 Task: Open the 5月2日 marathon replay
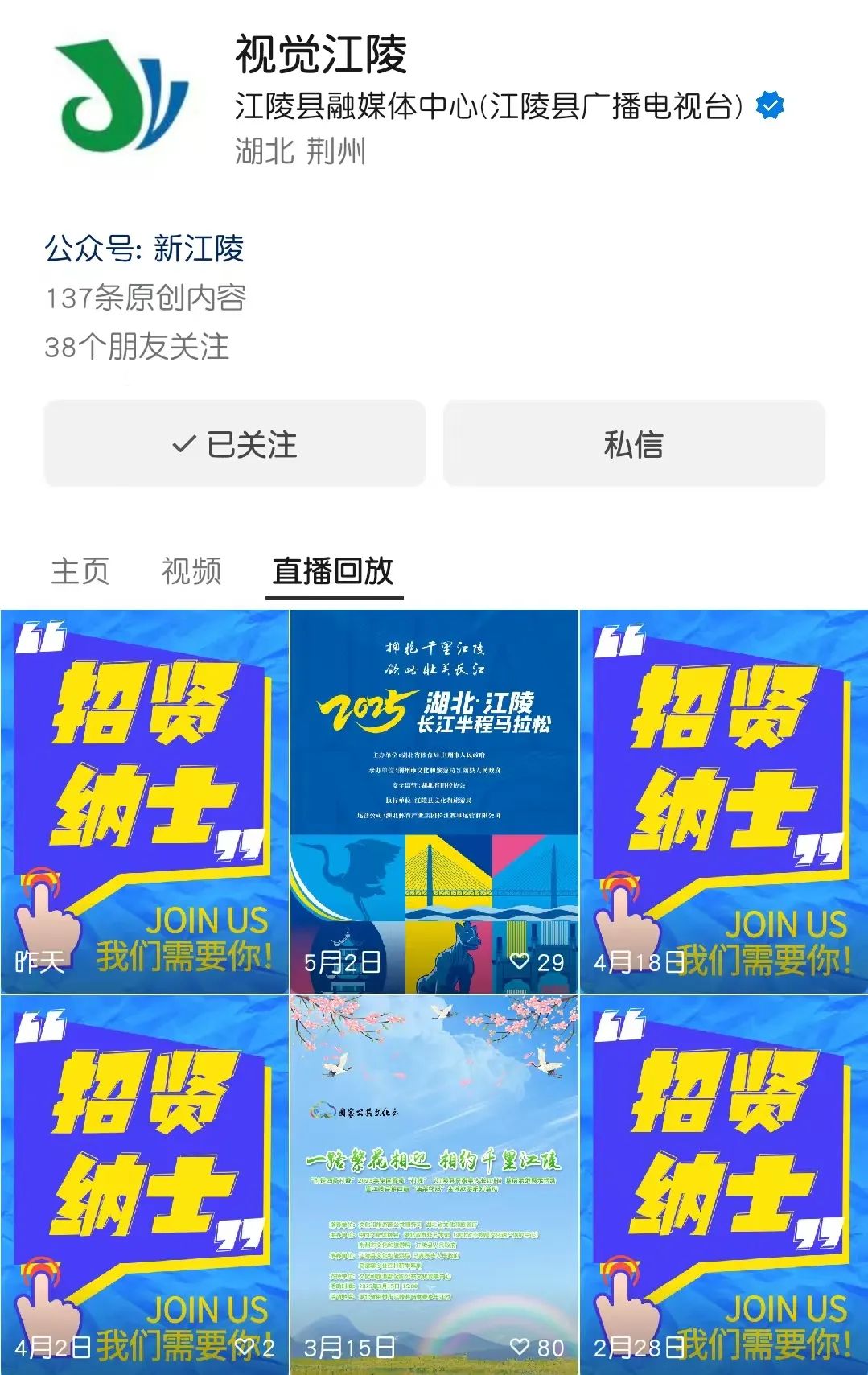(434, 801)
